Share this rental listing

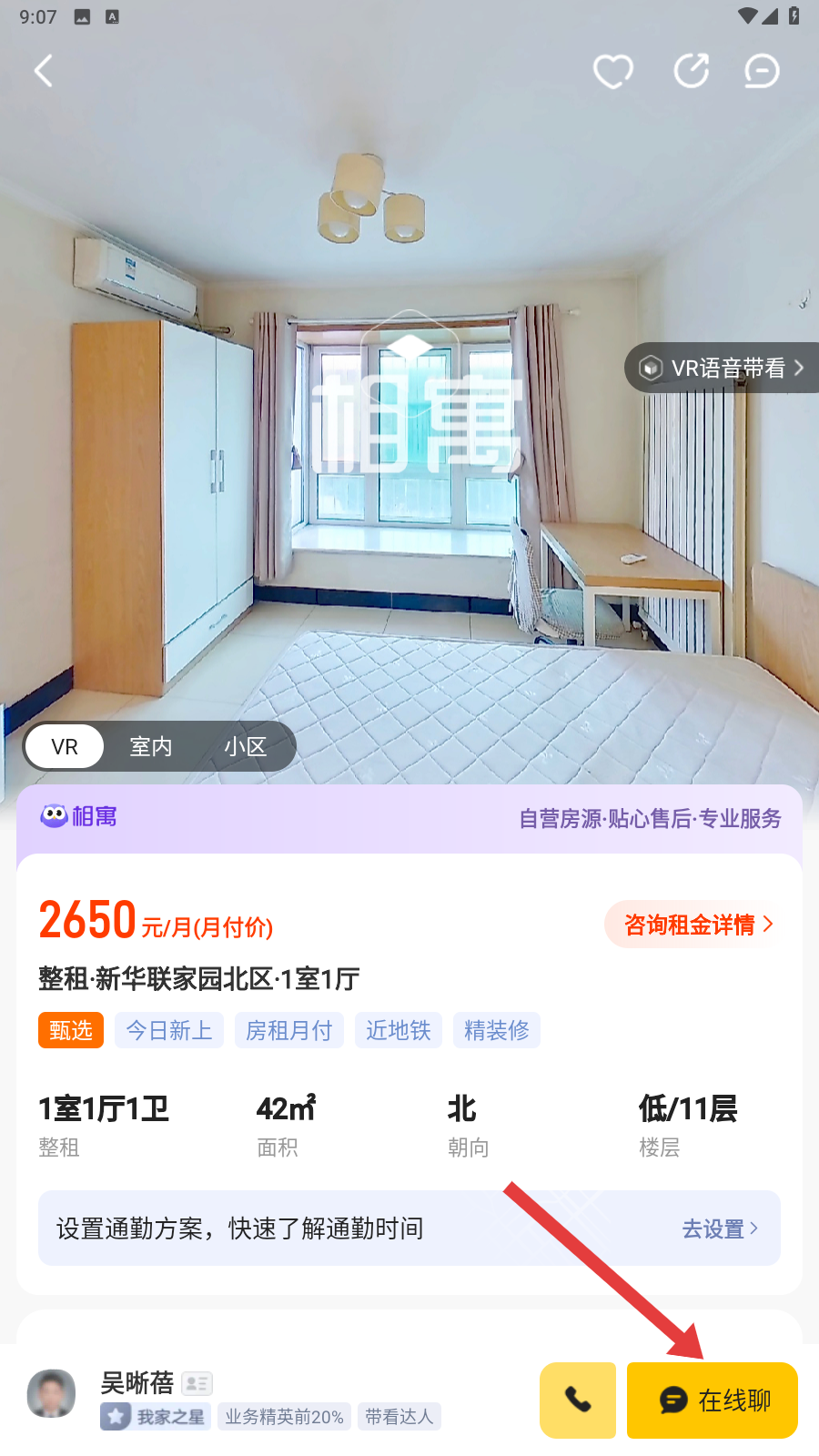point(692,71)
